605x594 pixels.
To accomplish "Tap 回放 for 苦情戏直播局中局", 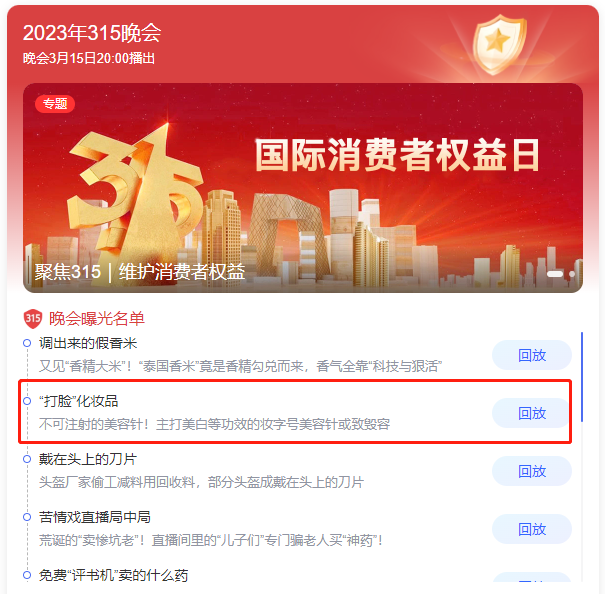I will click(531, 529).
